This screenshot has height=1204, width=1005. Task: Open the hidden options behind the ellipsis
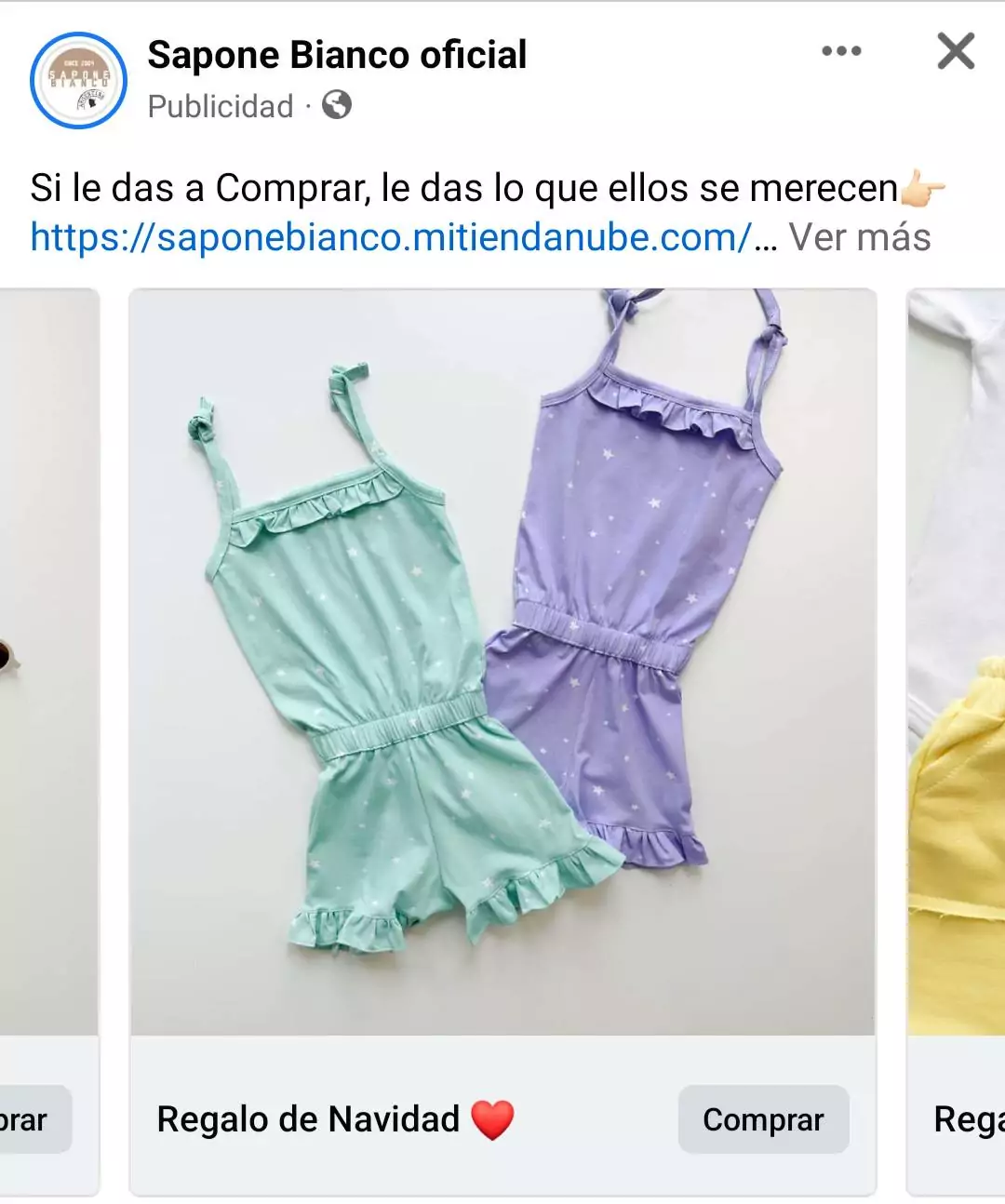(839, 51)
